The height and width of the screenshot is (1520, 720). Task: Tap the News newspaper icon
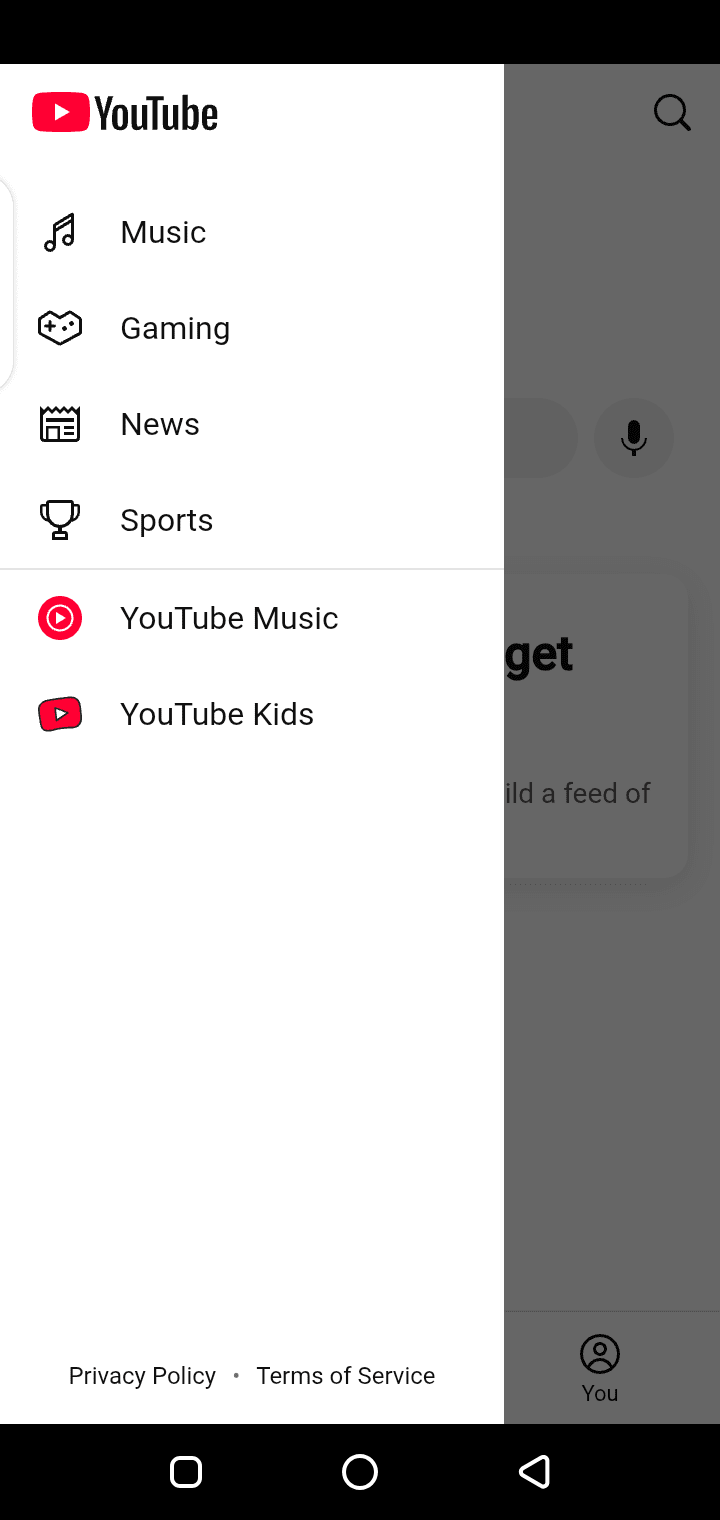pyautogui.click(x=60, y=423)
